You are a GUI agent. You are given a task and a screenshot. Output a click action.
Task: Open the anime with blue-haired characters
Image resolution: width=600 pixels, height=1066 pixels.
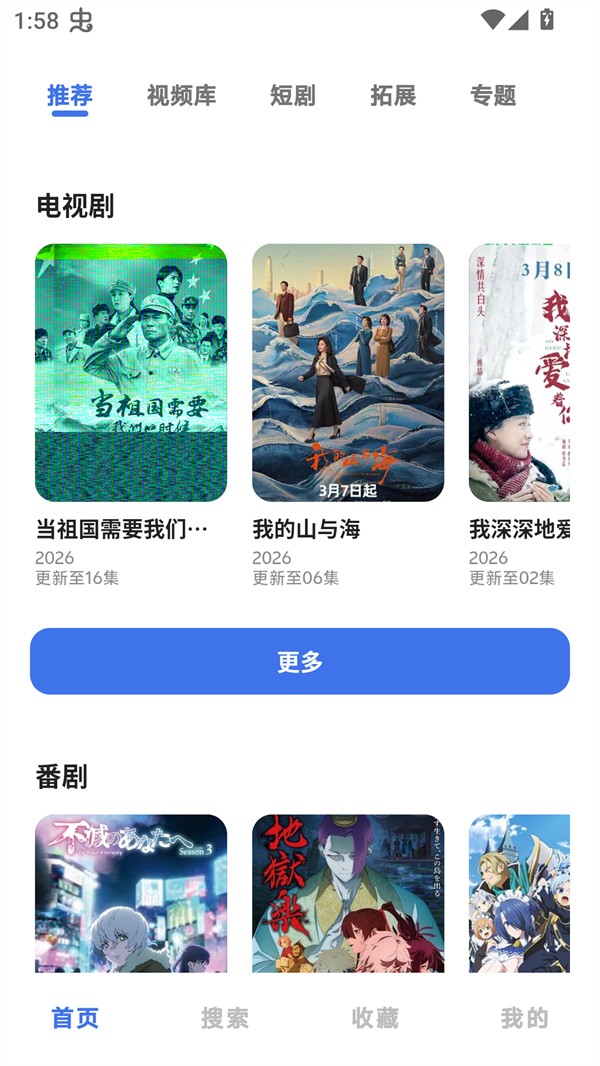pyautogui.click(x=519, y=893)
